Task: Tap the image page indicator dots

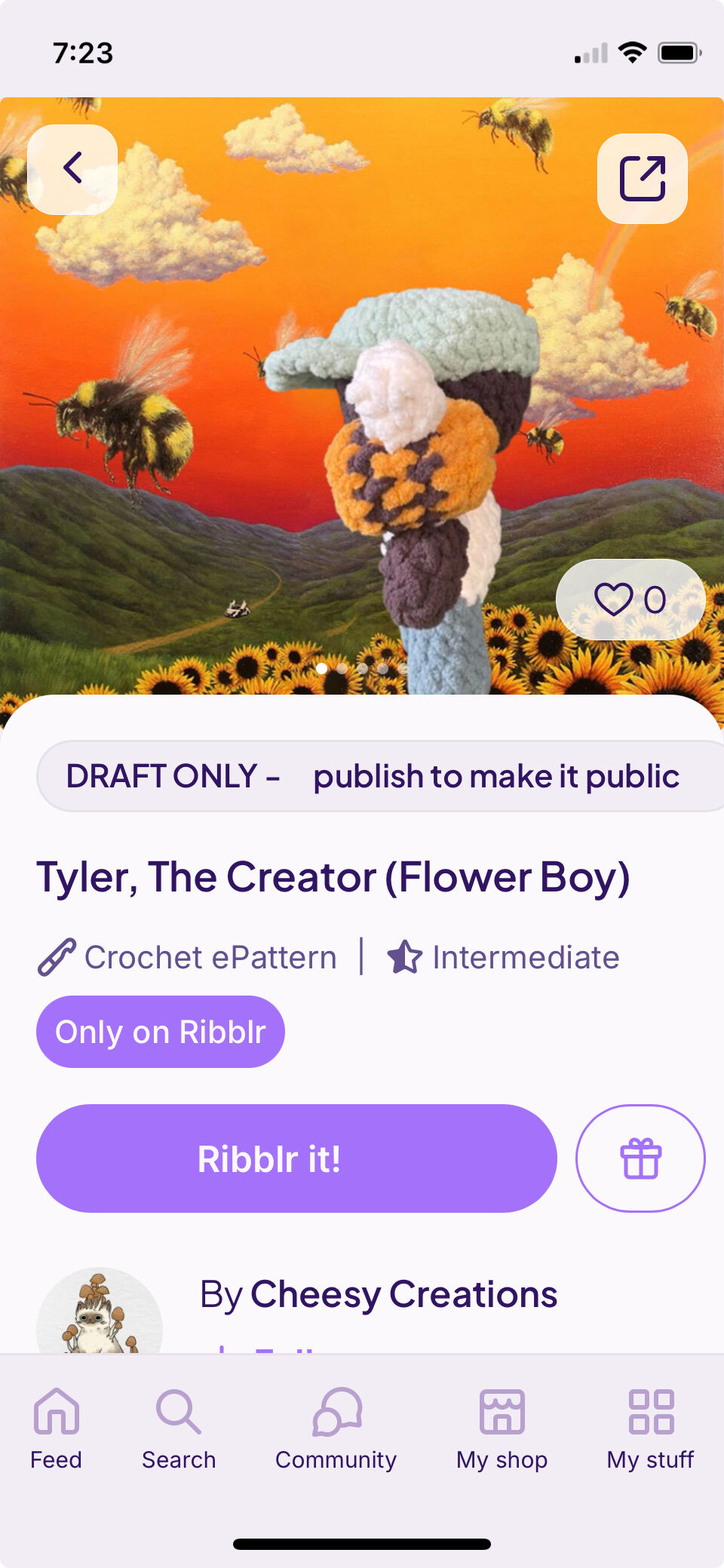Action: pyautogui.click(x=362, y=668)
